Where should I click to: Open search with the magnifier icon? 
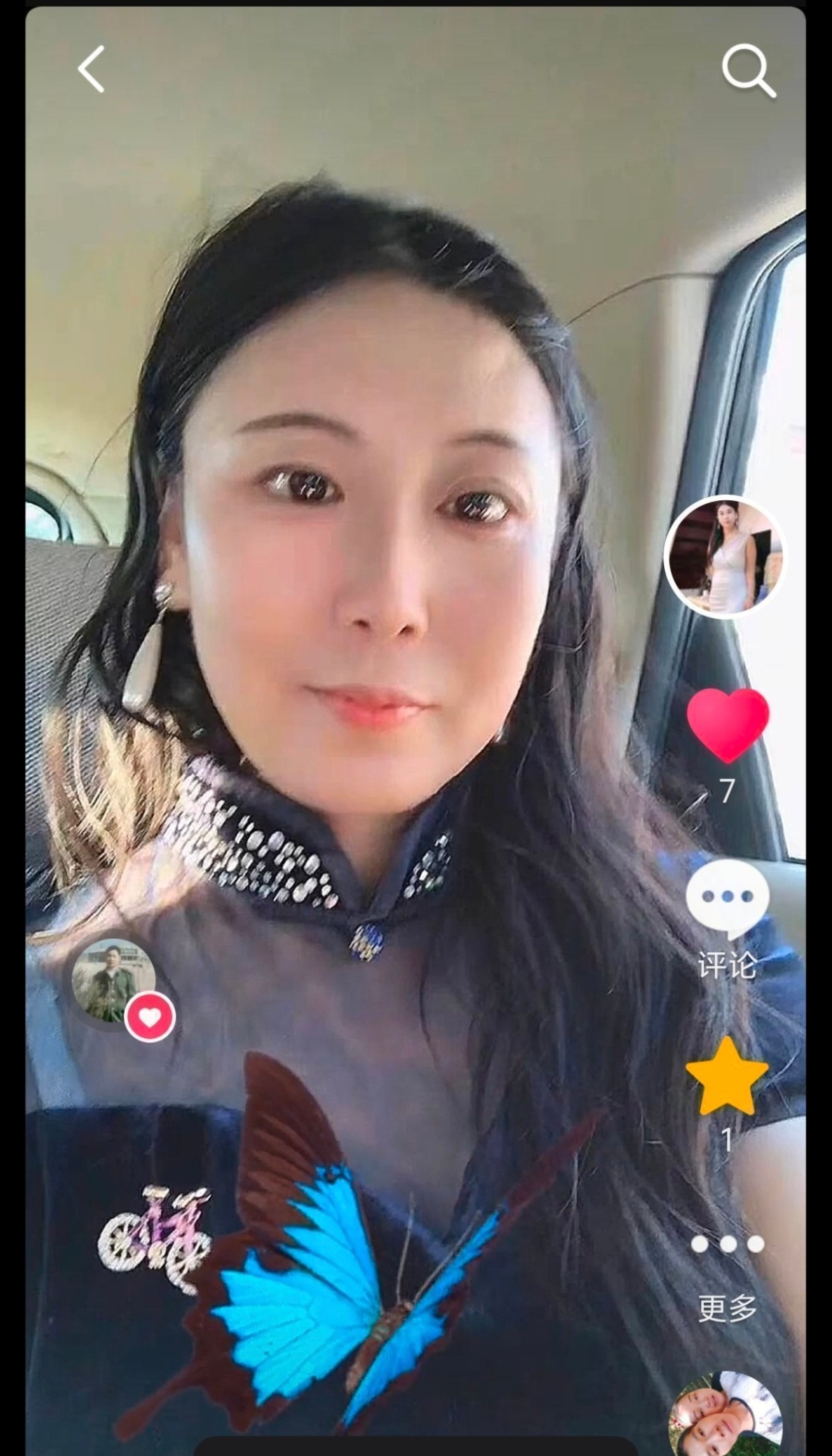(747, 71)
